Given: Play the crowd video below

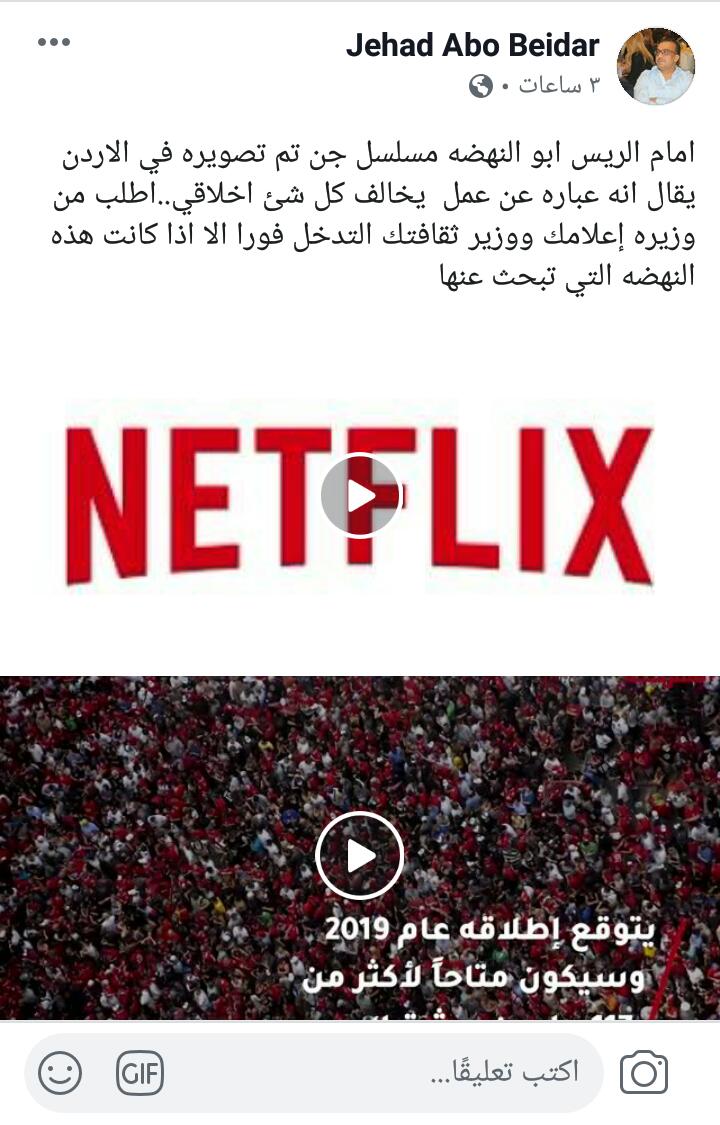Looking at the screenshot, I should tap(359, 855).
